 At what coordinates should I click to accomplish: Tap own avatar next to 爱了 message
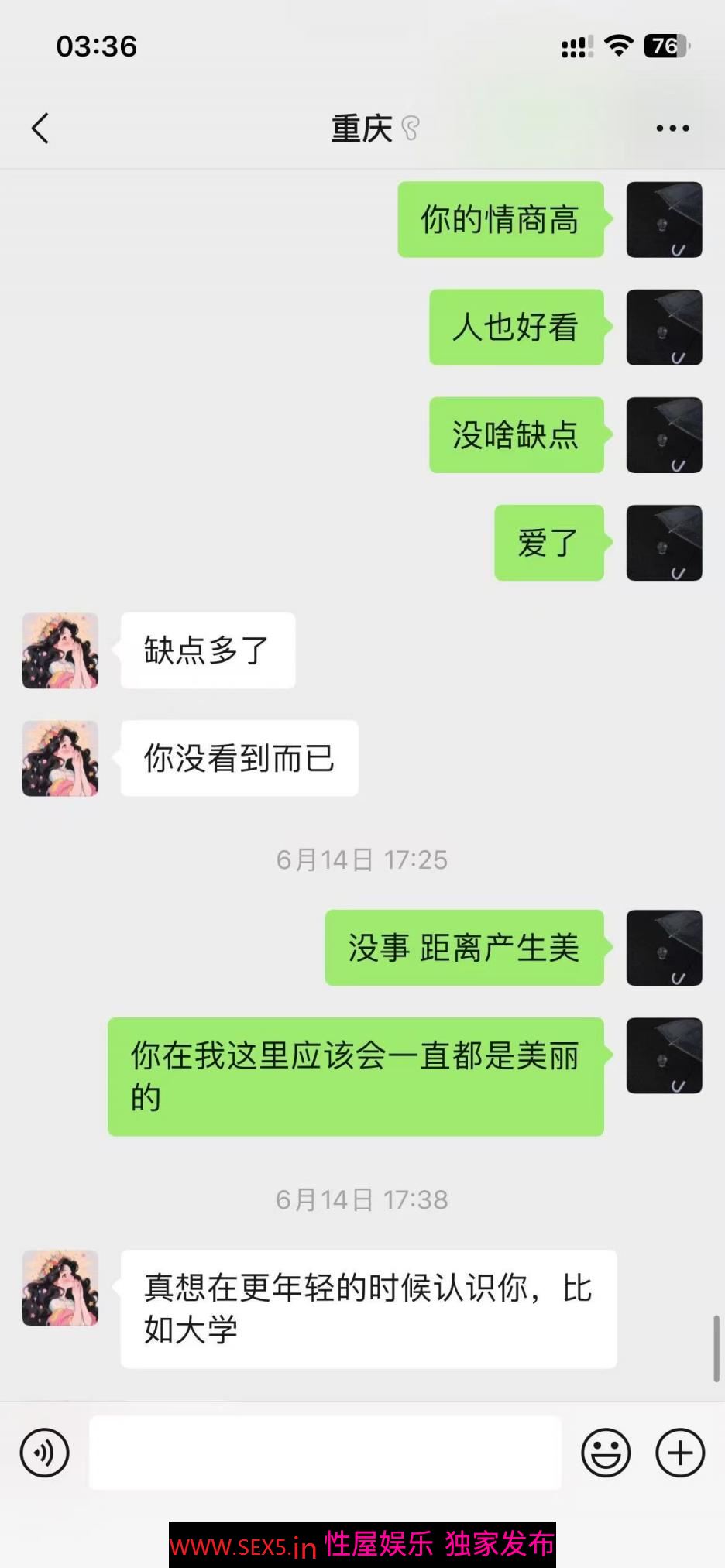point(664,543)
